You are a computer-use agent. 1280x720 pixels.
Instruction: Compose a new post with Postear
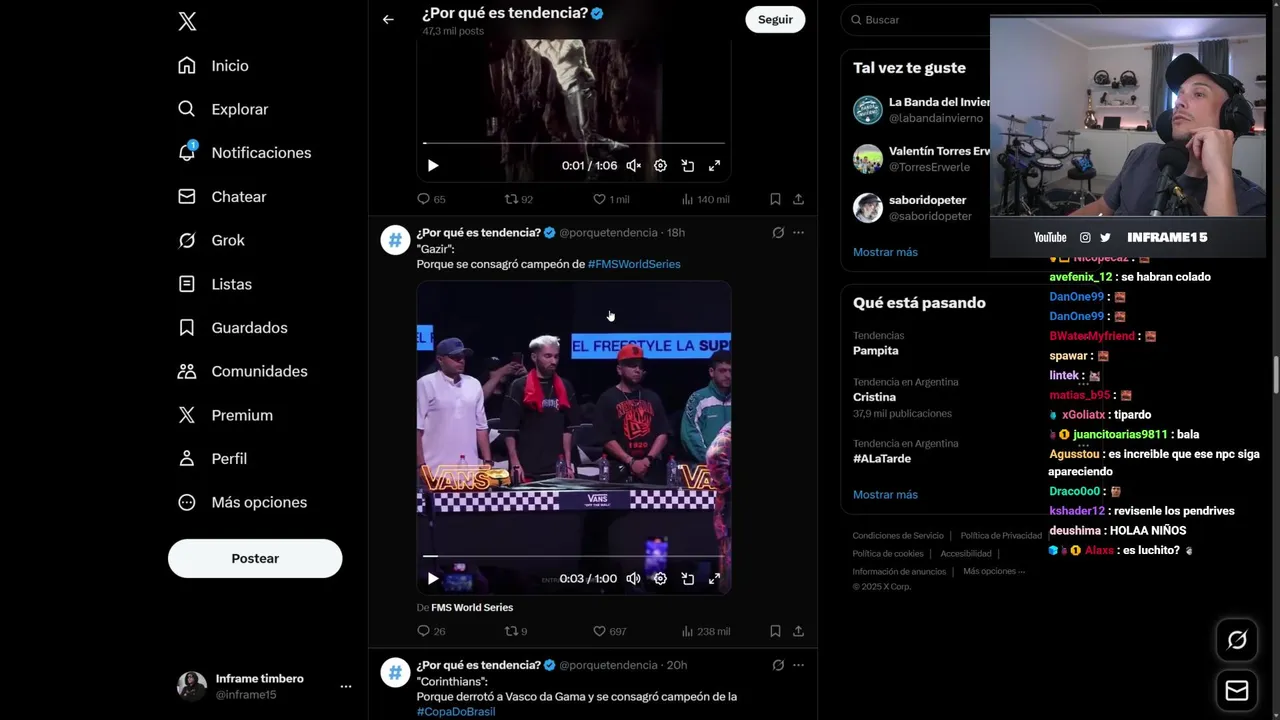255,558
